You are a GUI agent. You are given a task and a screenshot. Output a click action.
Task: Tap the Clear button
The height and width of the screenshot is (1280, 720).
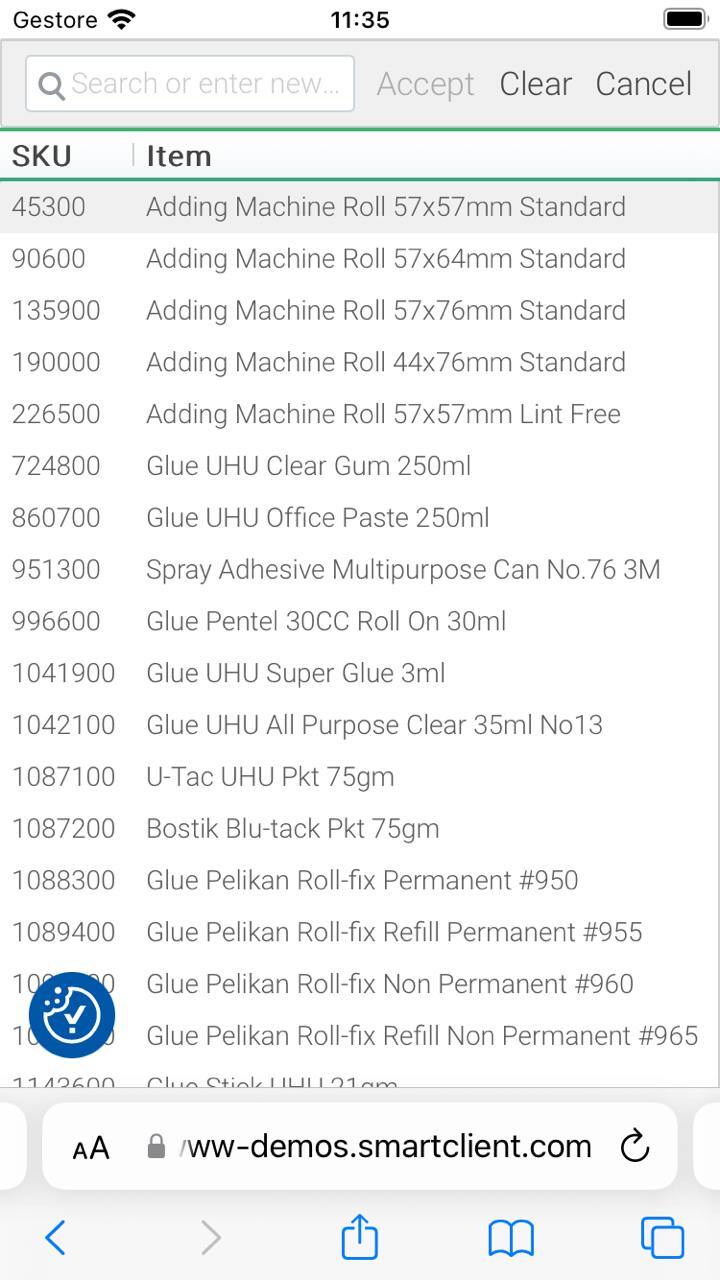pyautogui.click(x=535, y=84)
